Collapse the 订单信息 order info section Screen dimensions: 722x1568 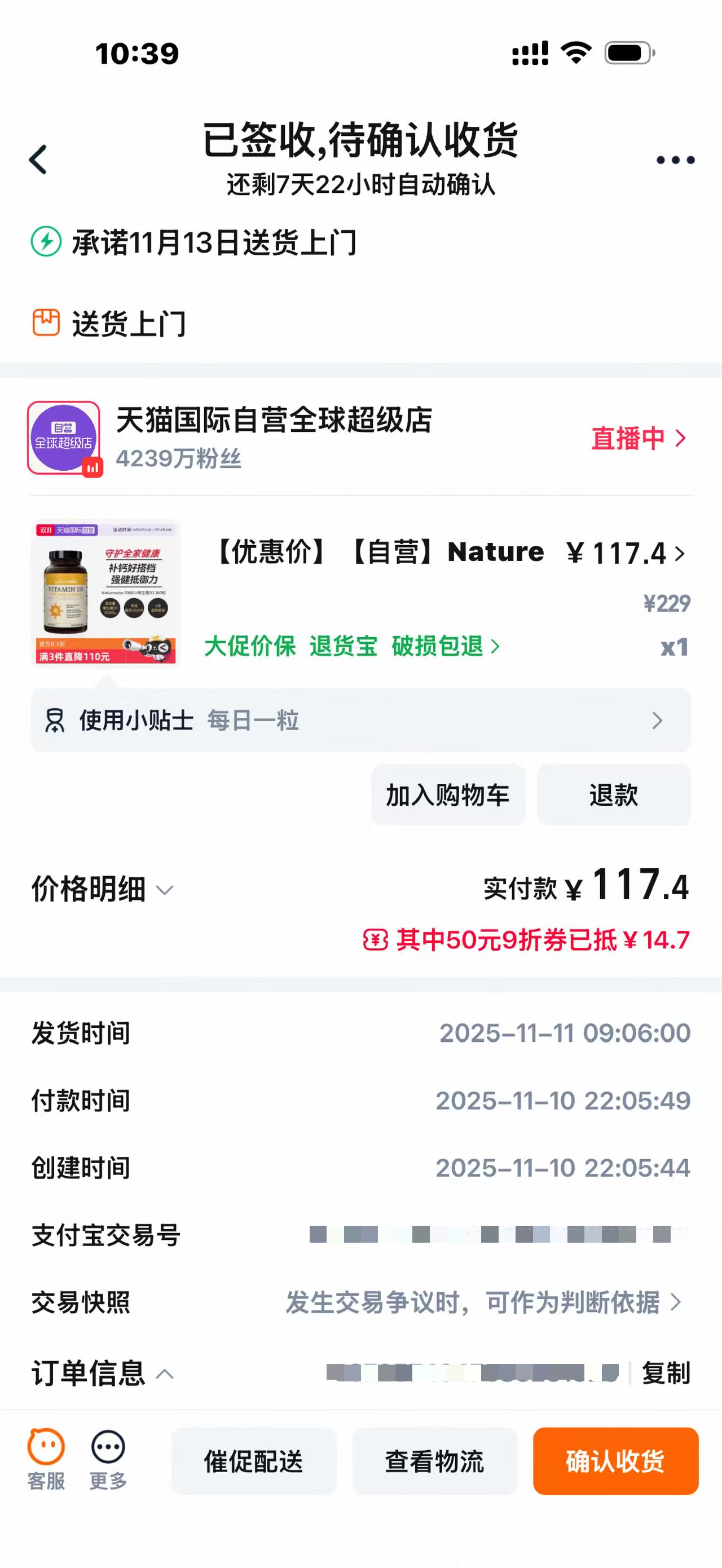(x=102, y=1373)
